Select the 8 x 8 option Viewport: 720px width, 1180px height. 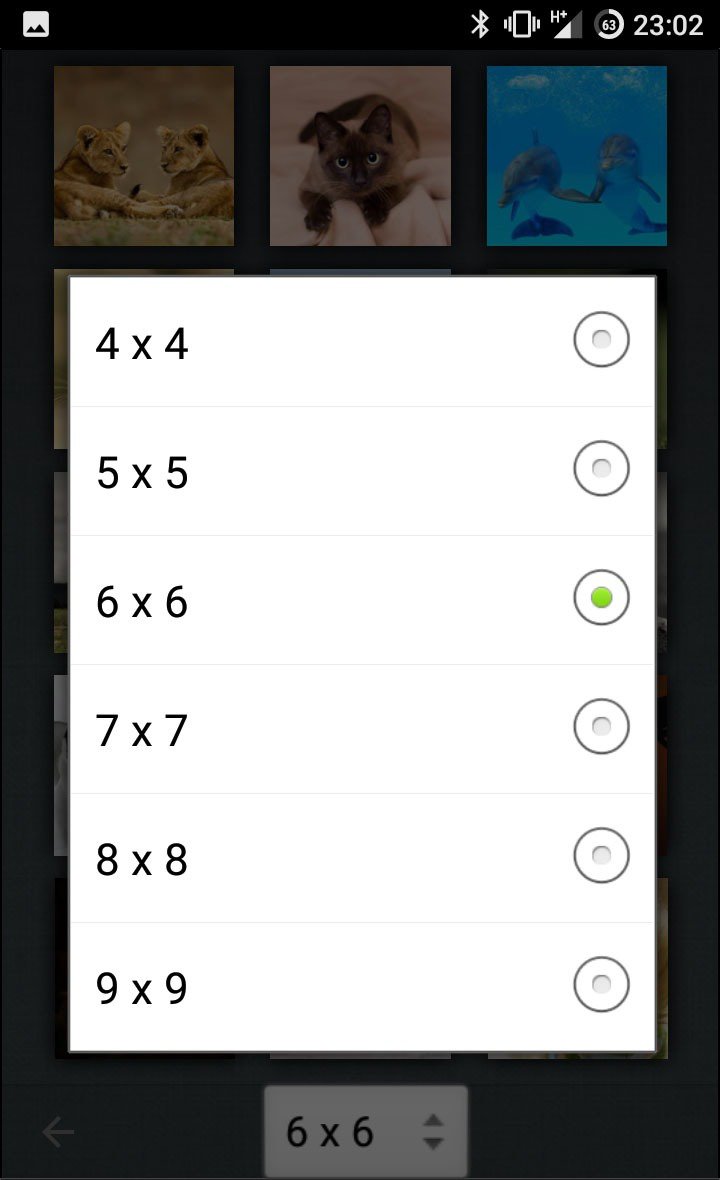(362, 859)
